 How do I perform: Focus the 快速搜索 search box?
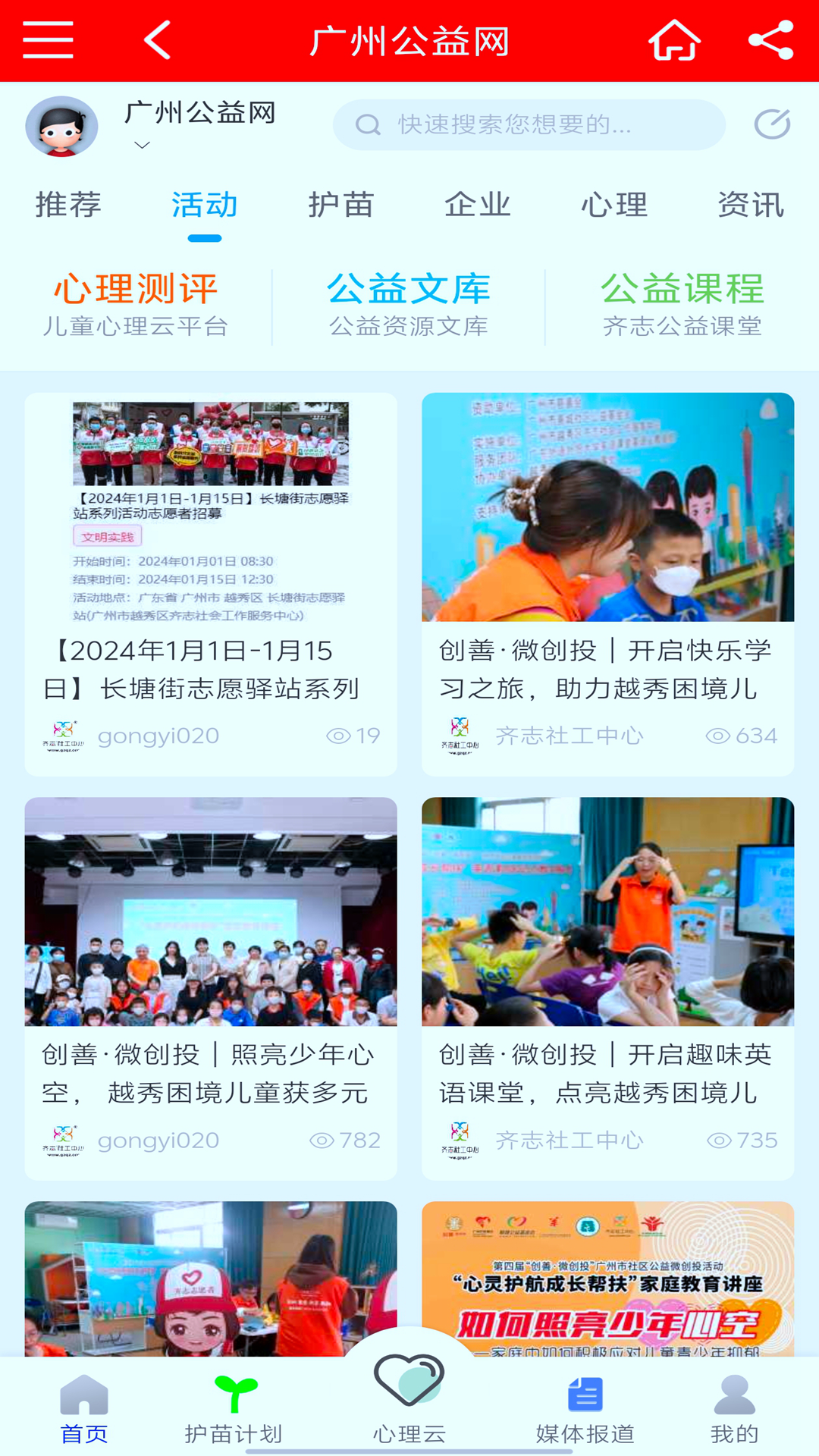[x=529, y=125]
